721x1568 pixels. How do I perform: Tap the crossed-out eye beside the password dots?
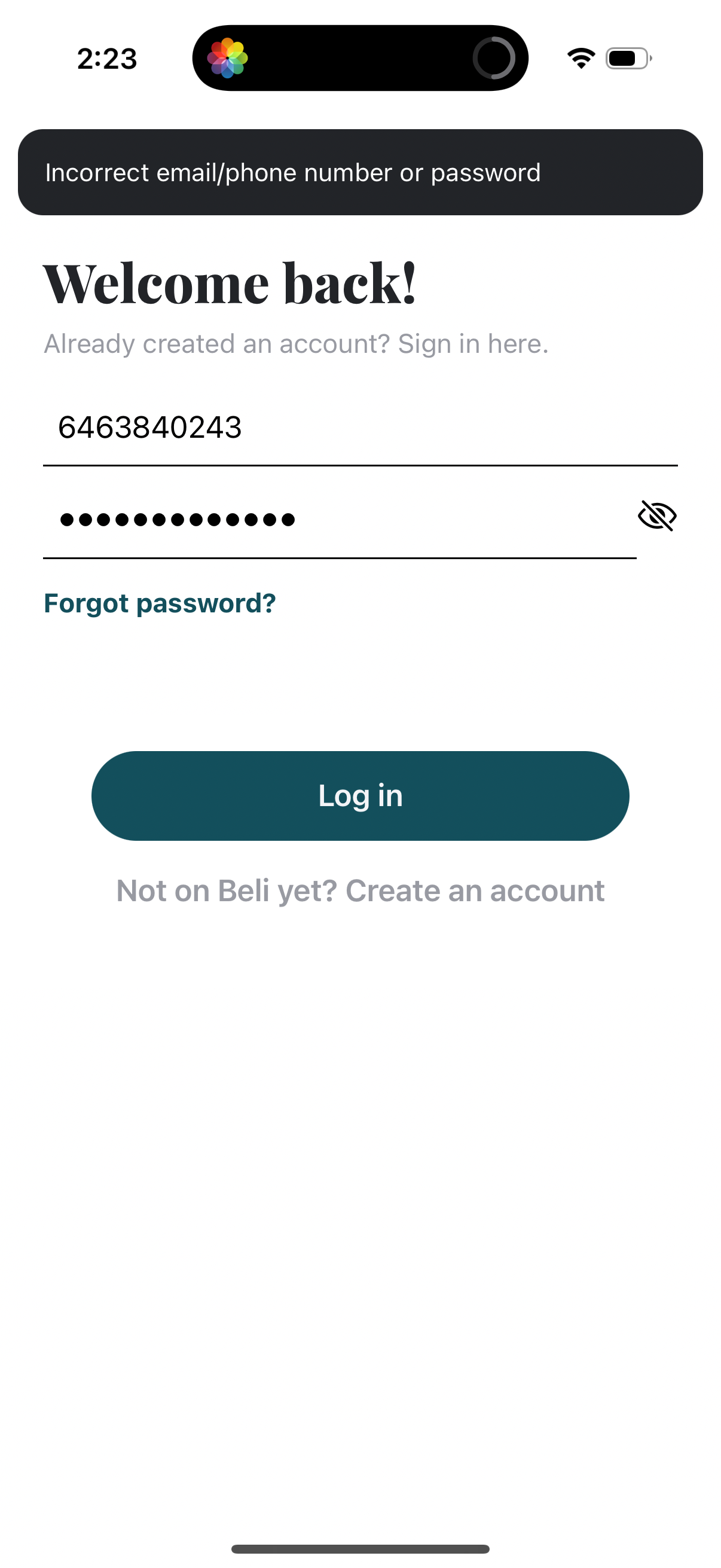pyautogui.click(x=658, y=517)
